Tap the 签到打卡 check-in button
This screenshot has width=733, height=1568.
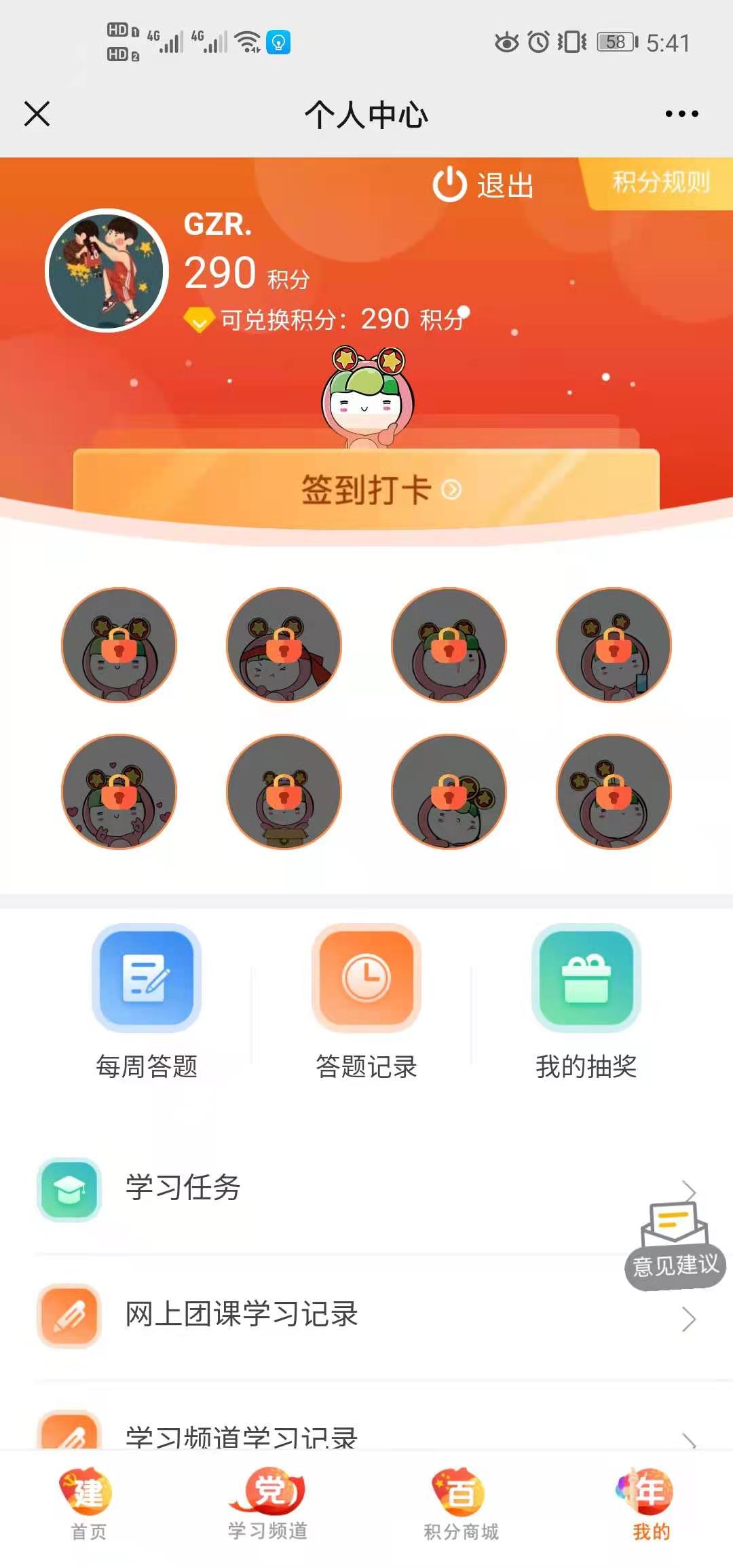point(366,489)
